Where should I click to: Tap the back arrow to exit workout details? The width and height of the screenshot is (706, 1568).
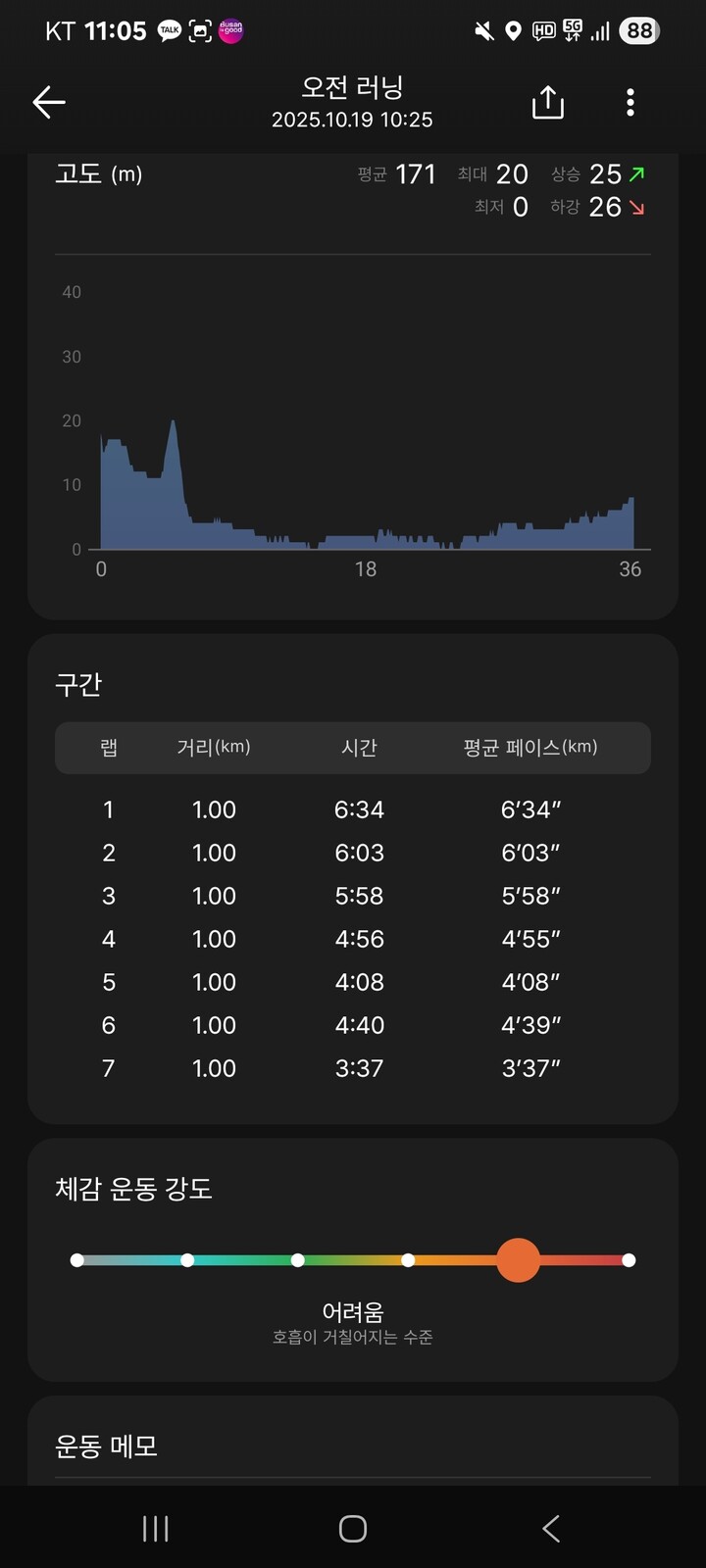click(47, 101)
